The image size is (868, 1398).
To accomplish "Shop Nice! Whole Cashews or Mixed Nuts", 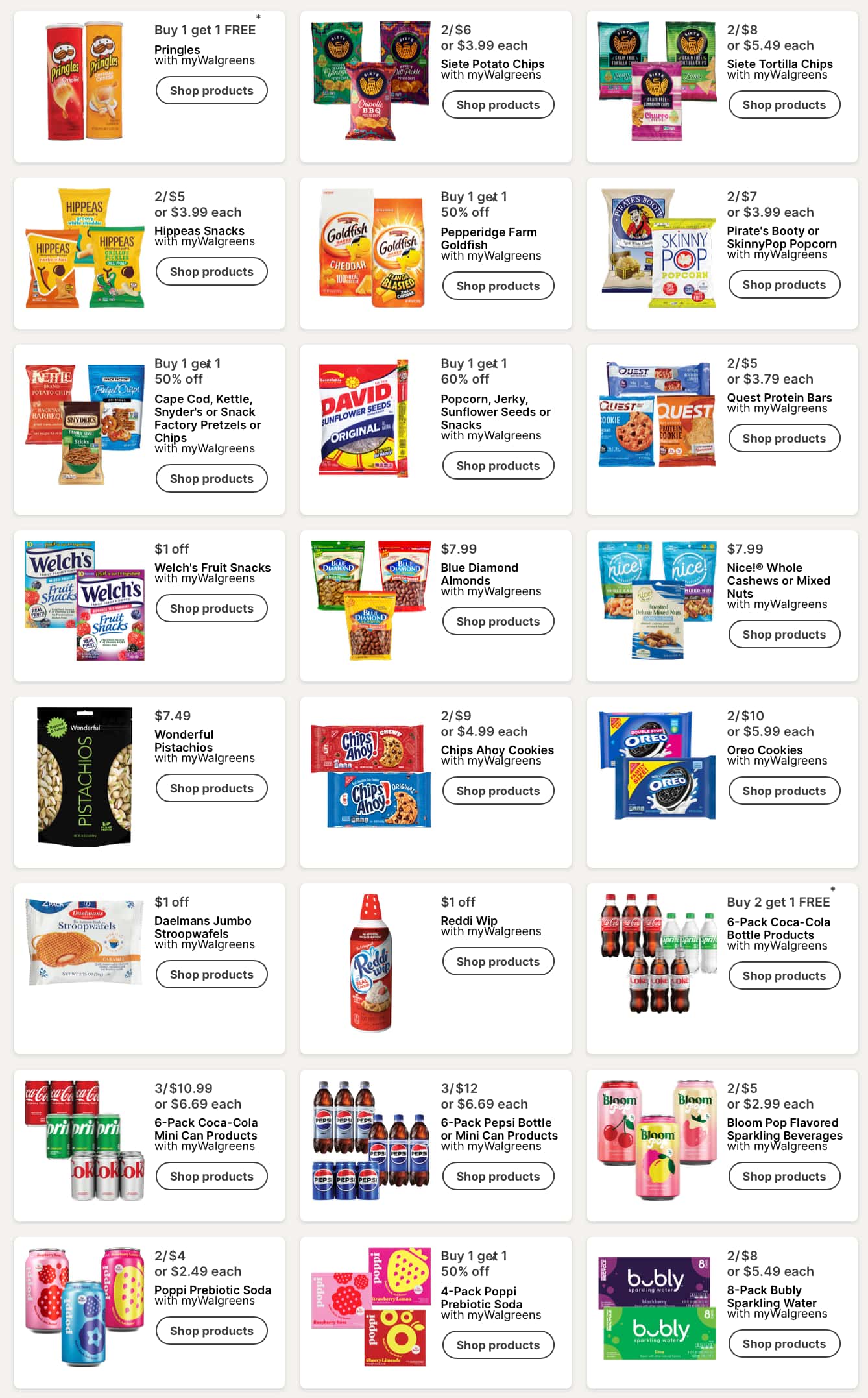I will coord(784,635).
